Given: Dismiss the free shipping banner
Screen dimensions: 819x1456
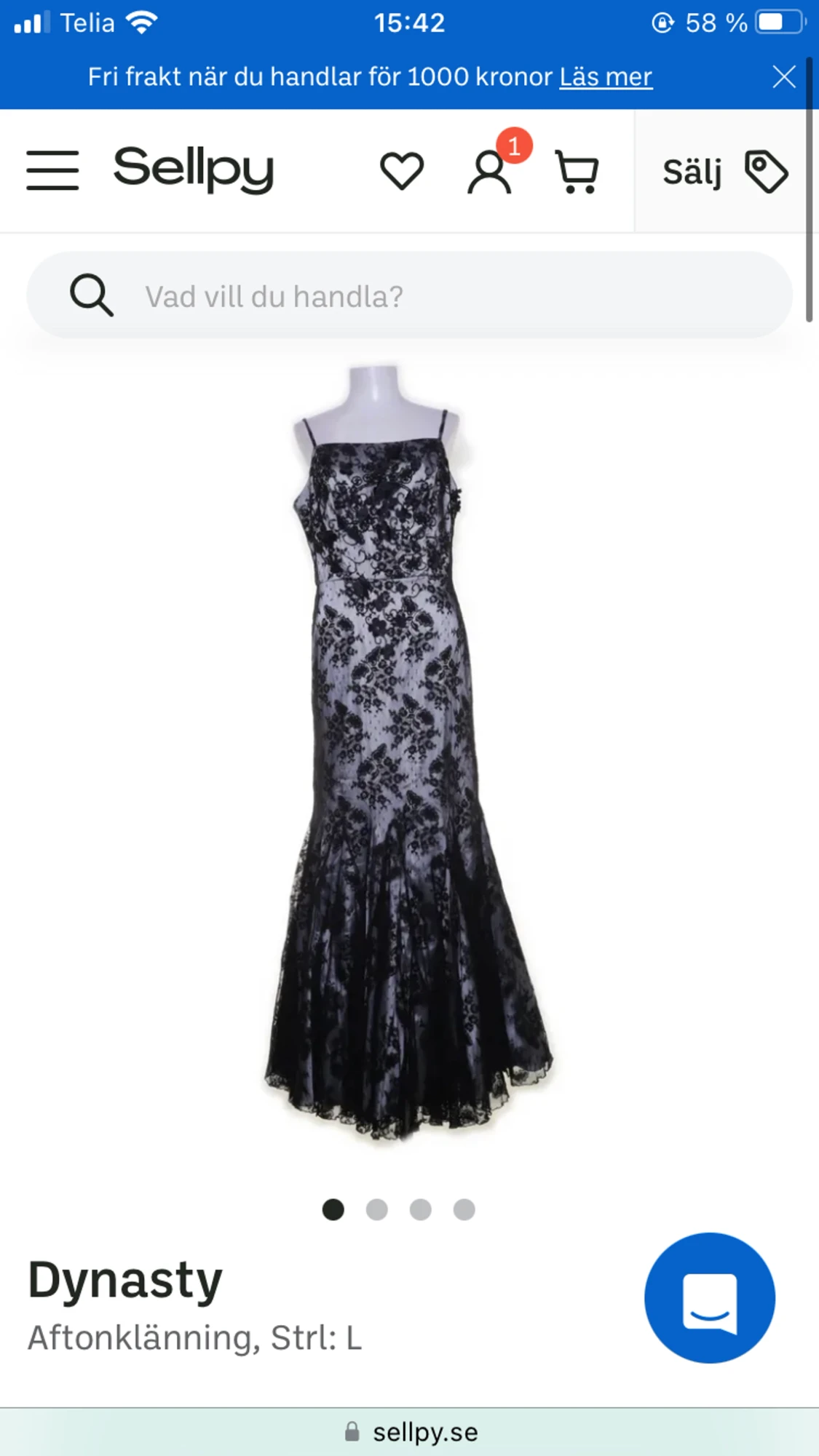Looking at the screenshot, I should pos(784,76).
